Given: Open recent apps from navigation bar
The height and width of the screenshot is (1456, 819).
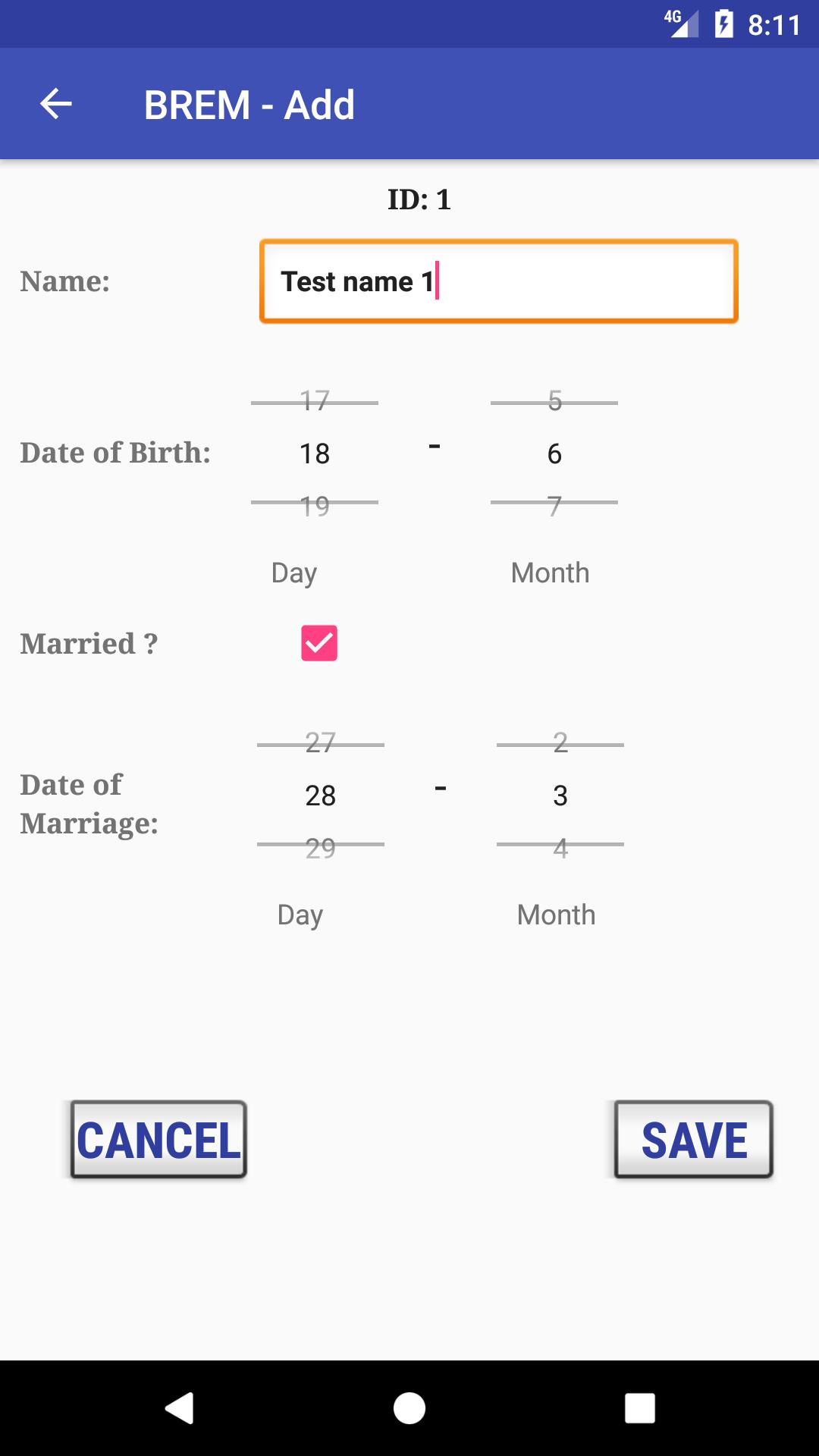Looking at the screenshot, I should [x=640, y=1408].
